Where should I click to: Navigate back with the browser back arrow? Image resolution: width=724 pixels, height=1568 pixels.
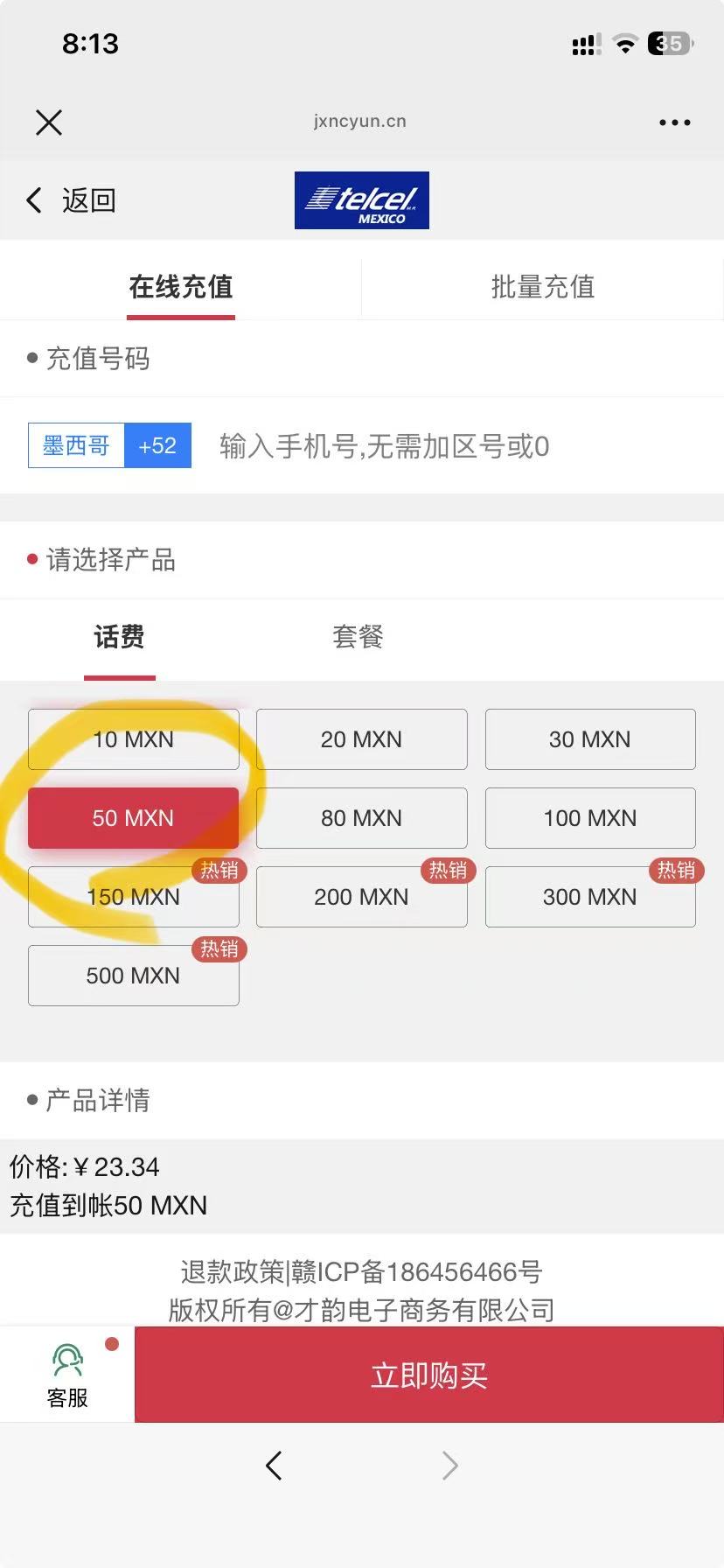[274, 1465]
